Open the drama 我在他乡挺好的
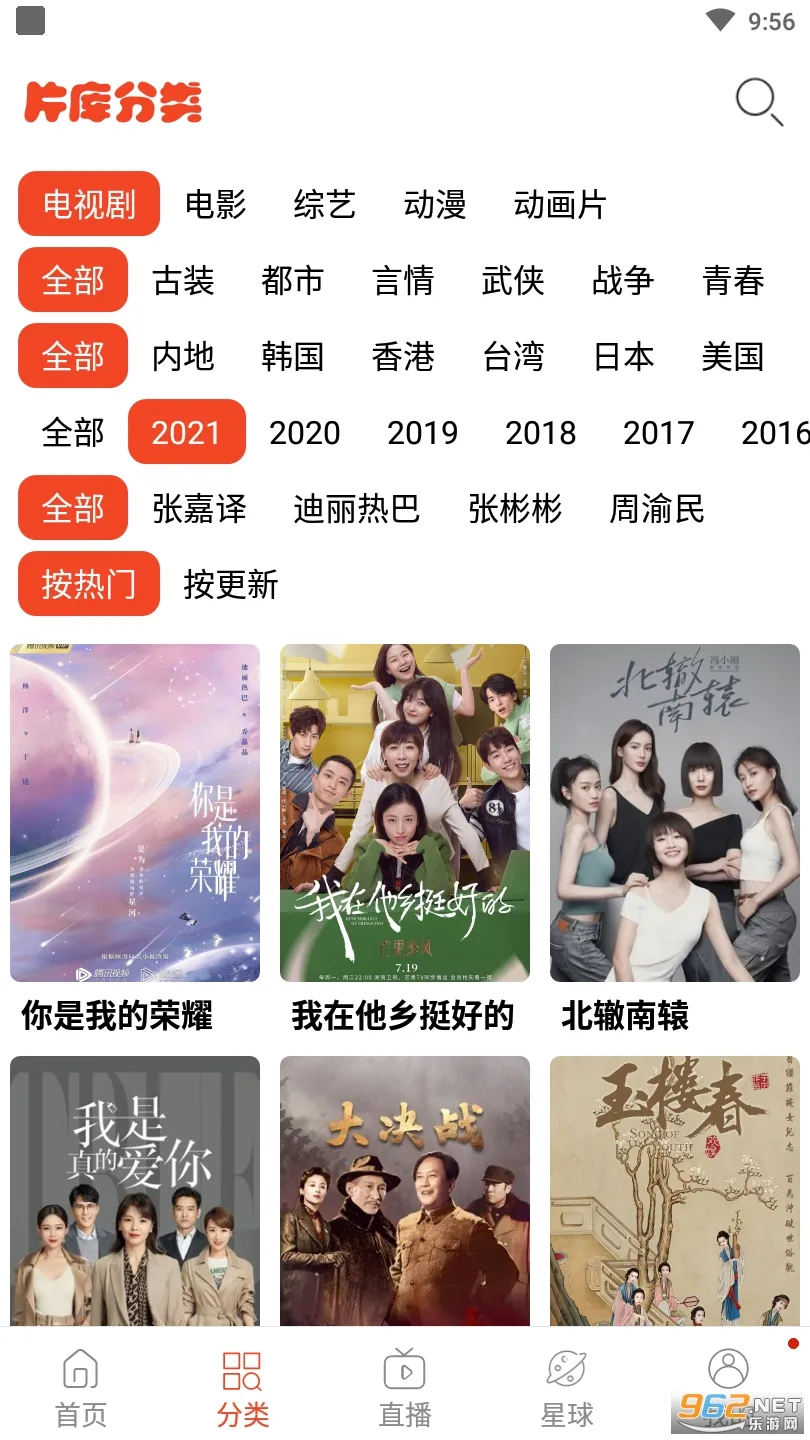 [x=405, y=813]
